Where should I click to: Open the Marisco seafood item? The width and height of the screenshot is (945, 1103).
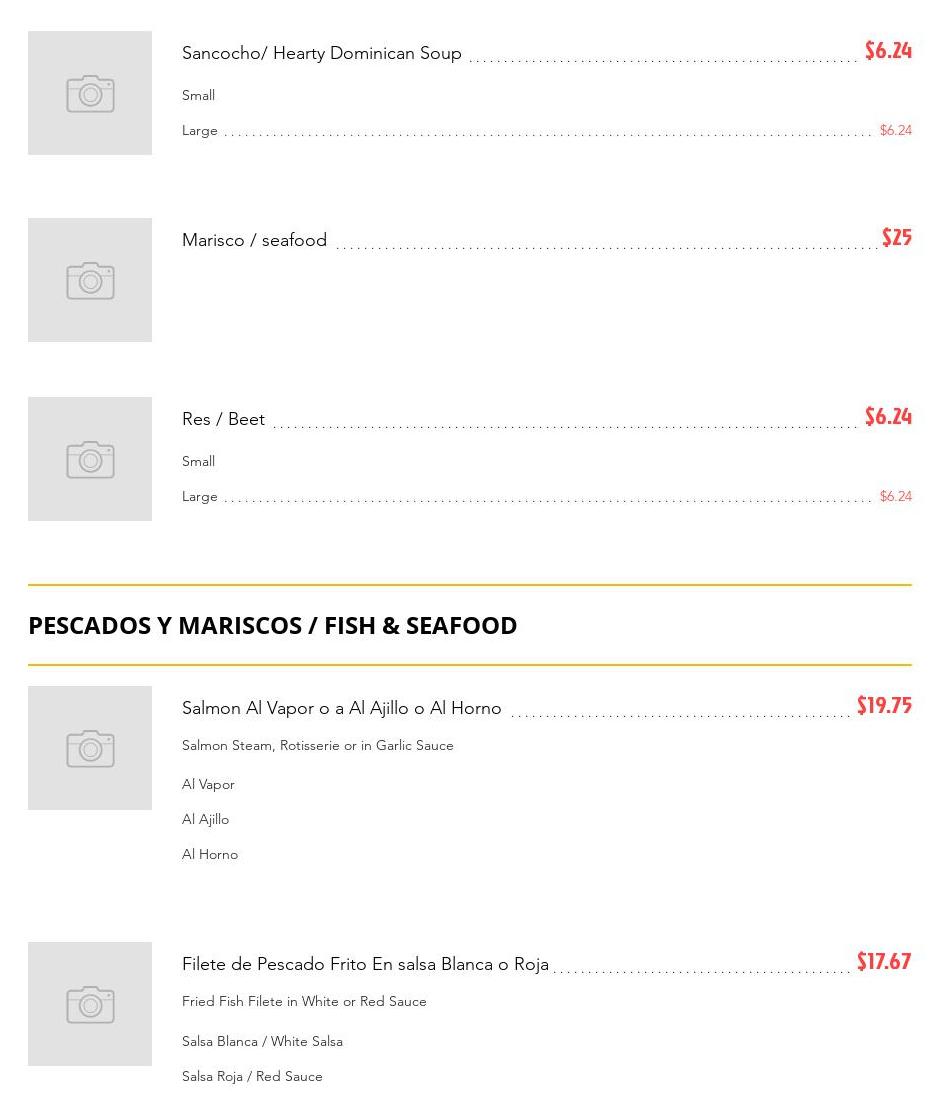[254, 240]
